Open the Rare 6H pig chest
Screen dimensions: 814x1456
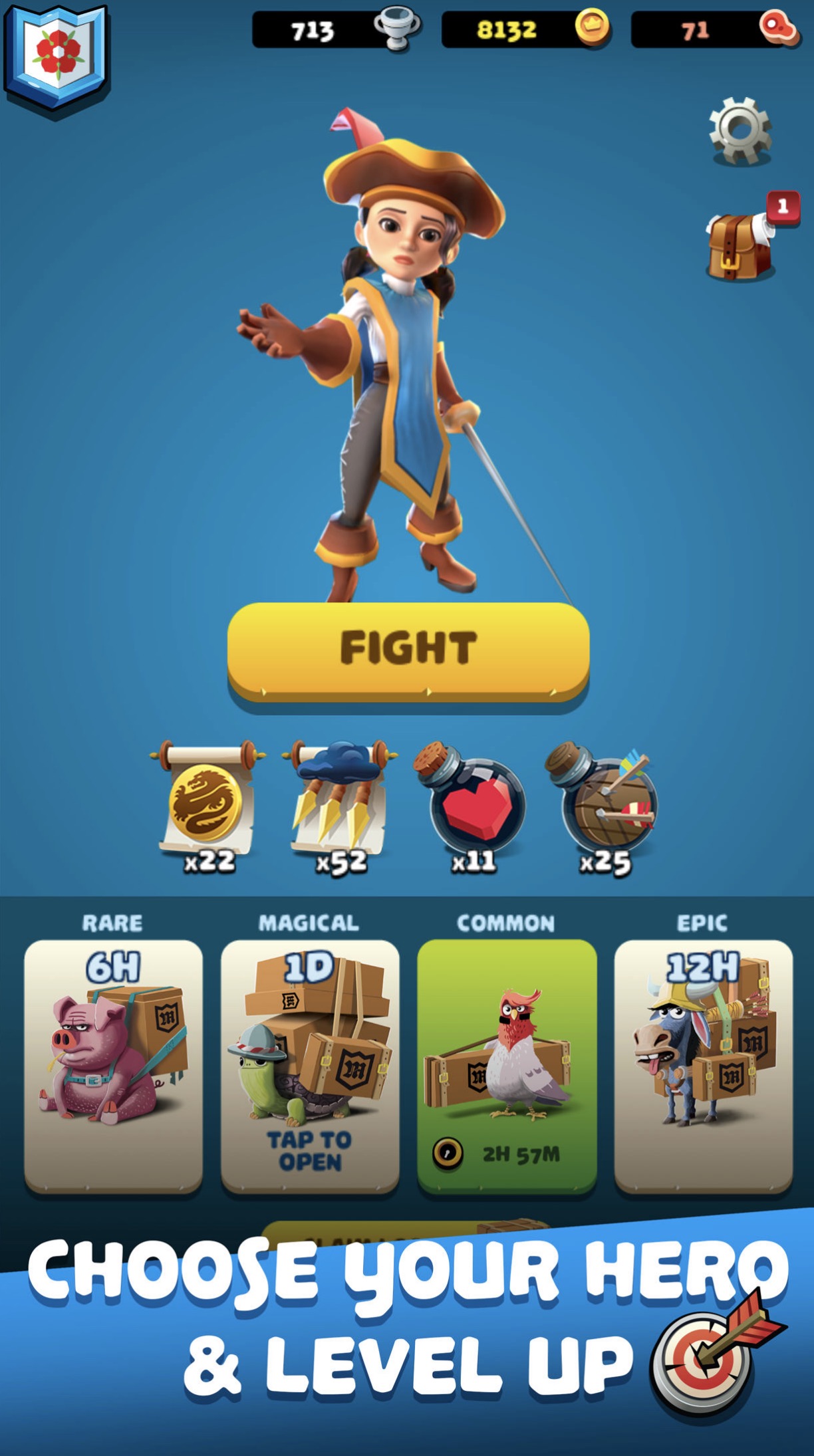[x=113, y=1066]
